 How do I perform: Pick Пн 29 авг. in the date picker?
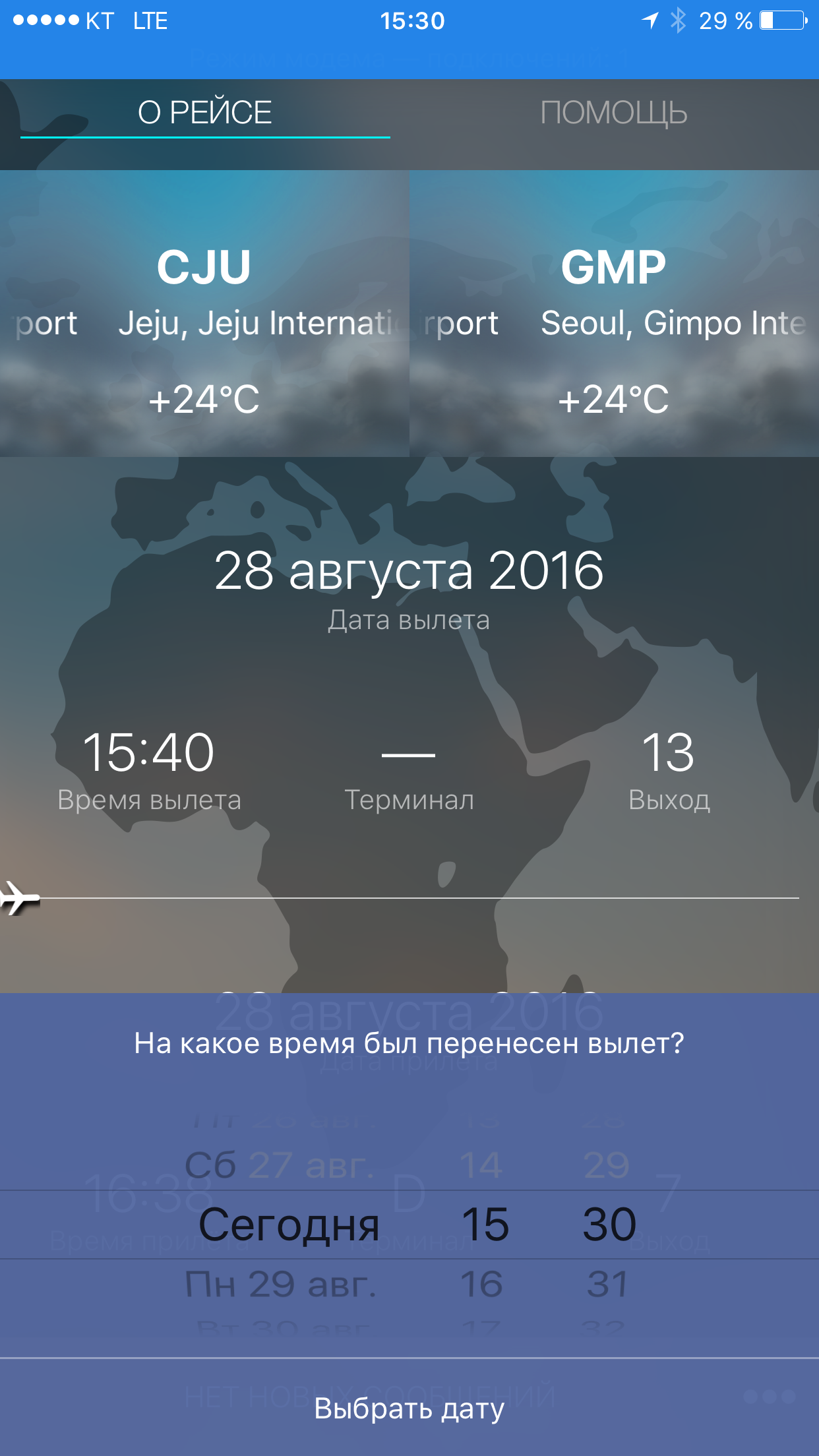tap(281, 1284)
